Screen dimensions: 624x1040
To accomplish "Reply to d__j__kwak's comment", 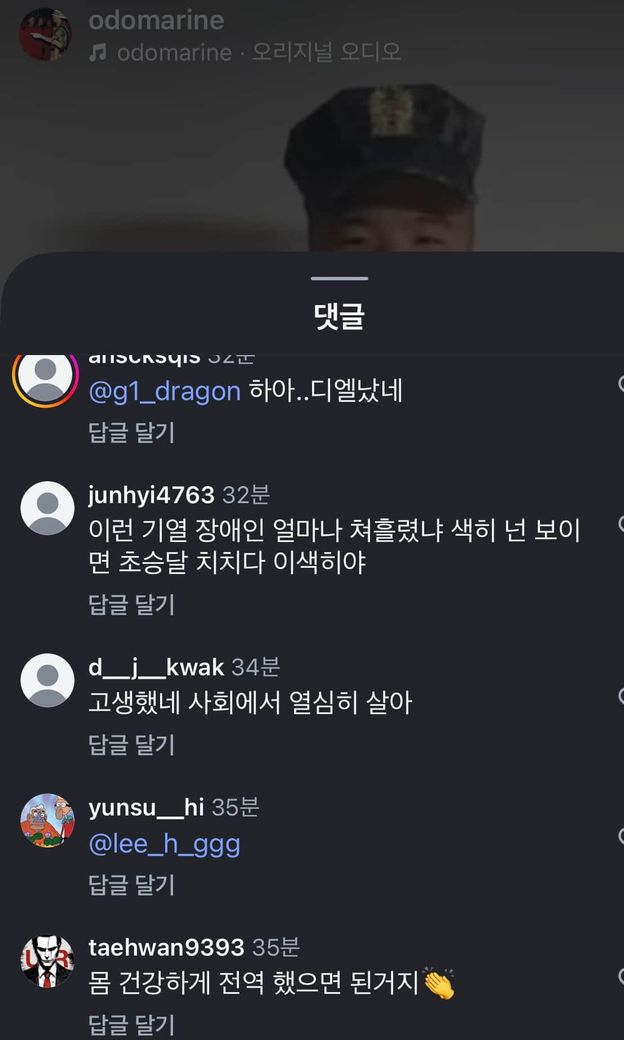I will (131, 744).
